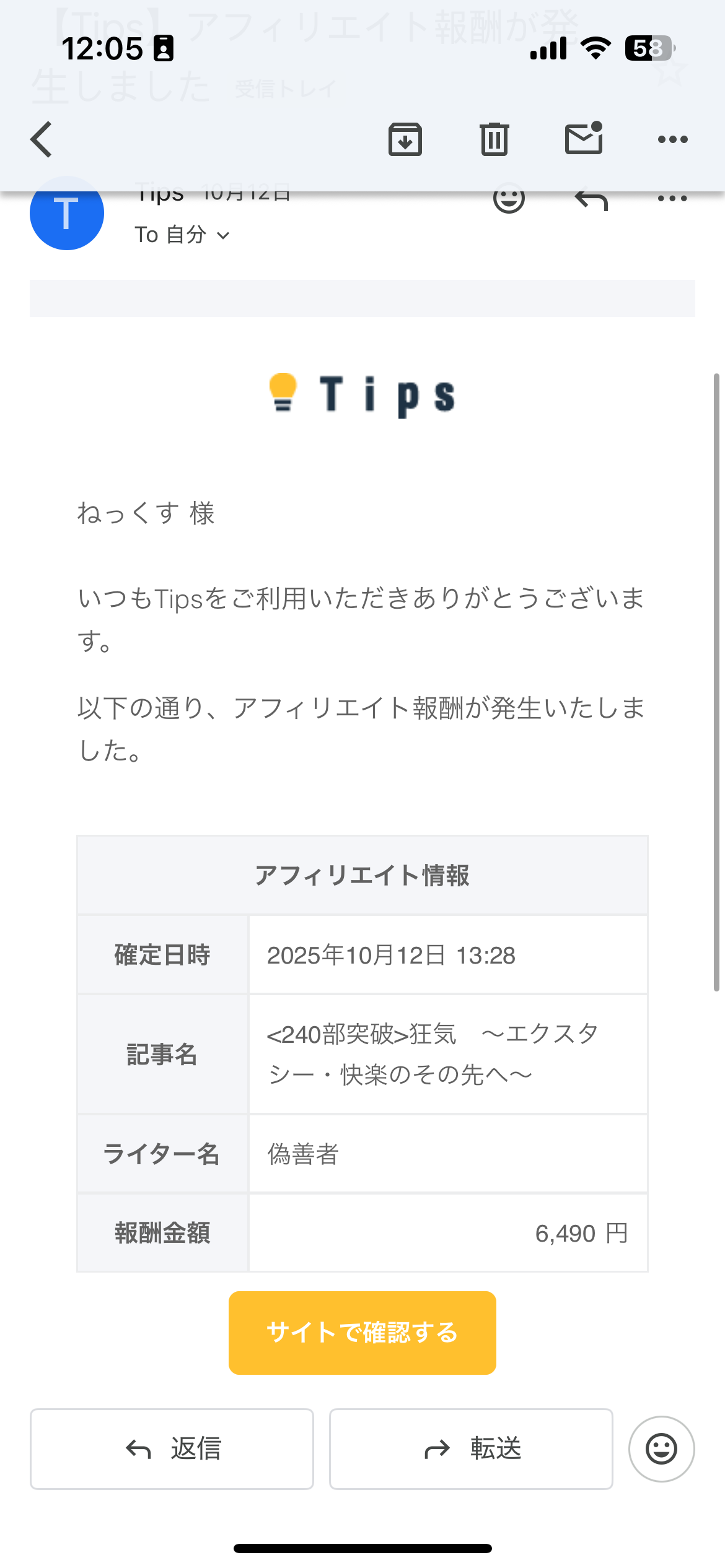Forward the email with 転送
Viewport: 725px width, 1568px height.
click(471, 1449)
